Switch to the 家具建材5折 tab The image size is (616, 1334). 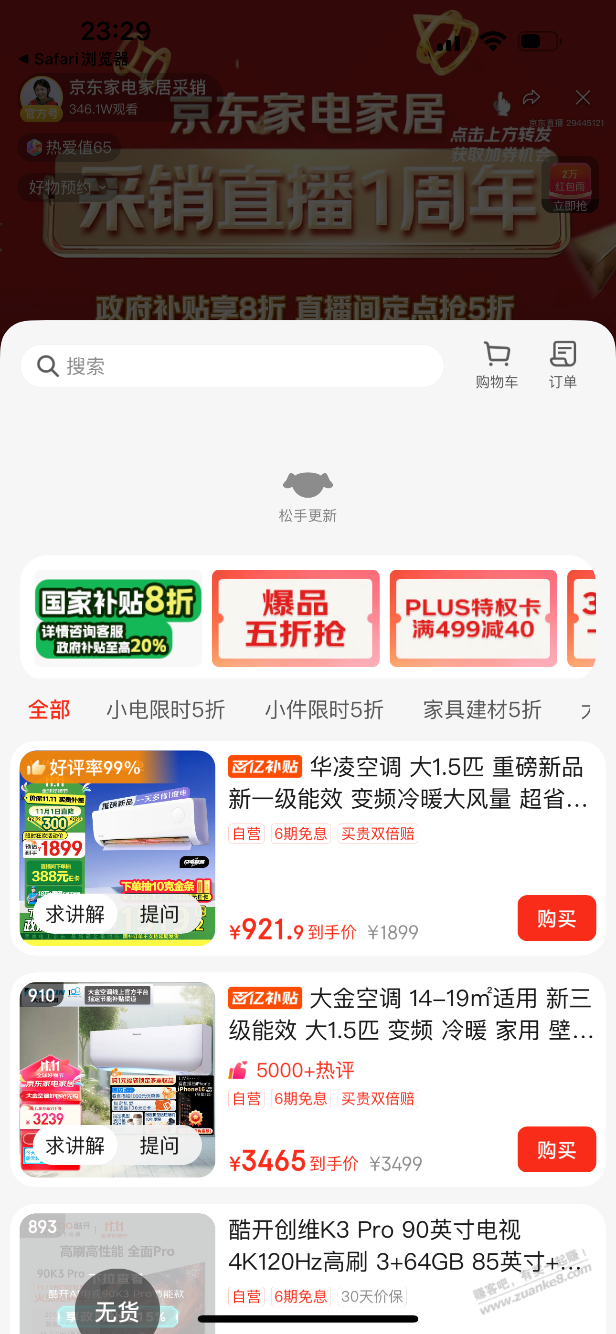click(x=482, y=710)
